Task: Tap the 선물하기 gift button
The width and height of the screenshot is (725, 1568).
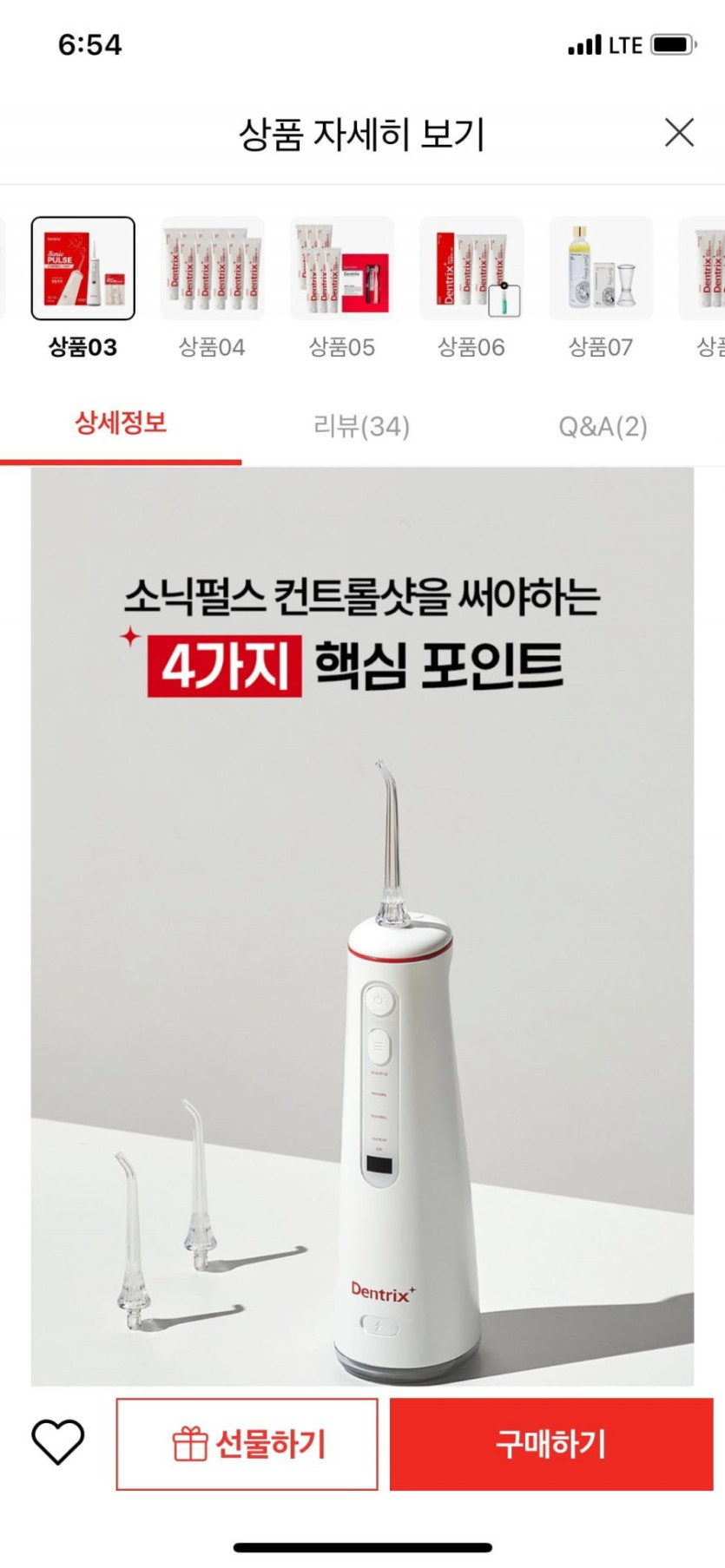Action: (247, 1444)
